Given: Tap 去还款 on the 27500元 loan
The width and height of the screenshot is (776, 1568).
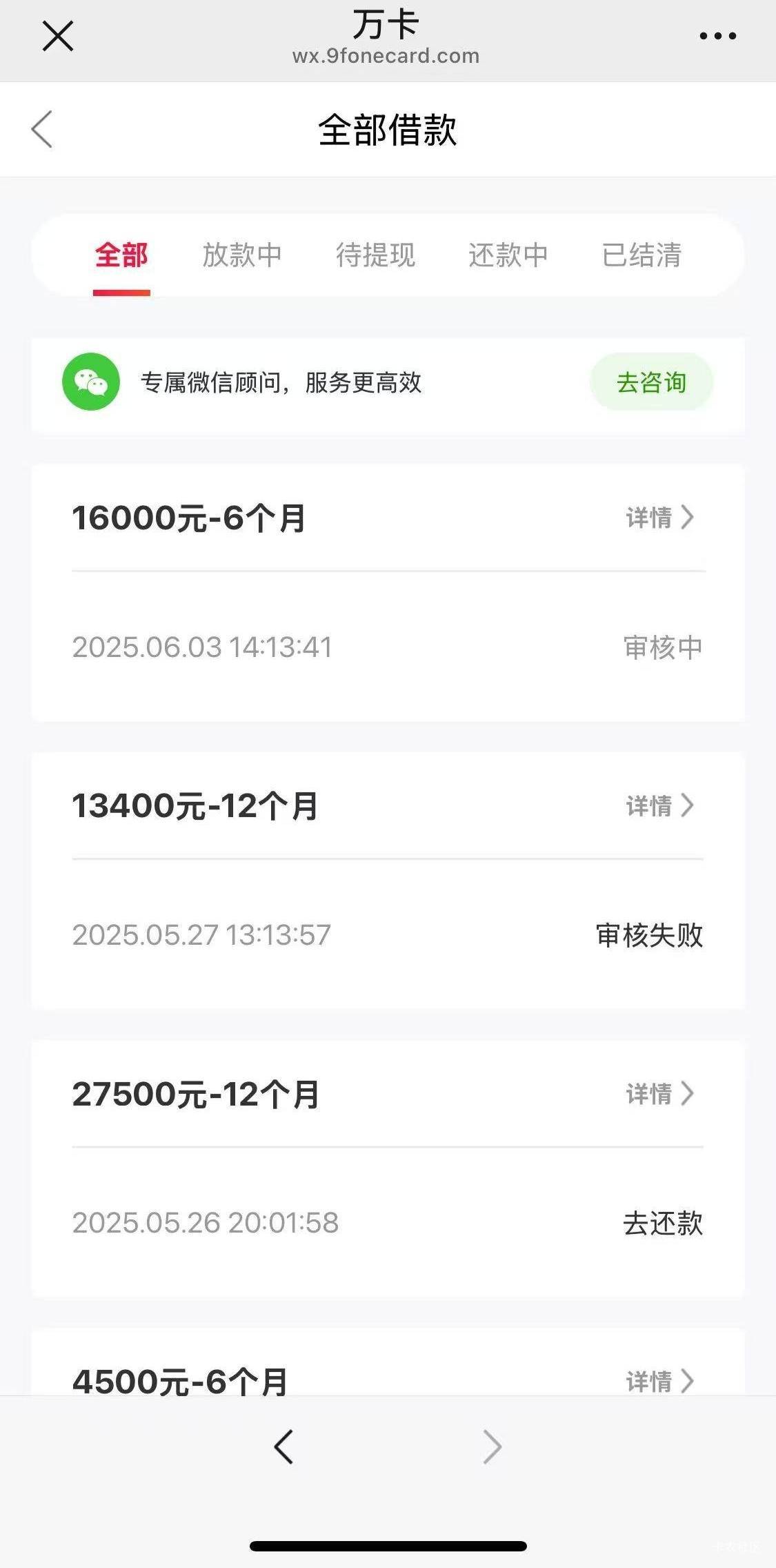Looking at the screenshot, I should [663, 1224].
